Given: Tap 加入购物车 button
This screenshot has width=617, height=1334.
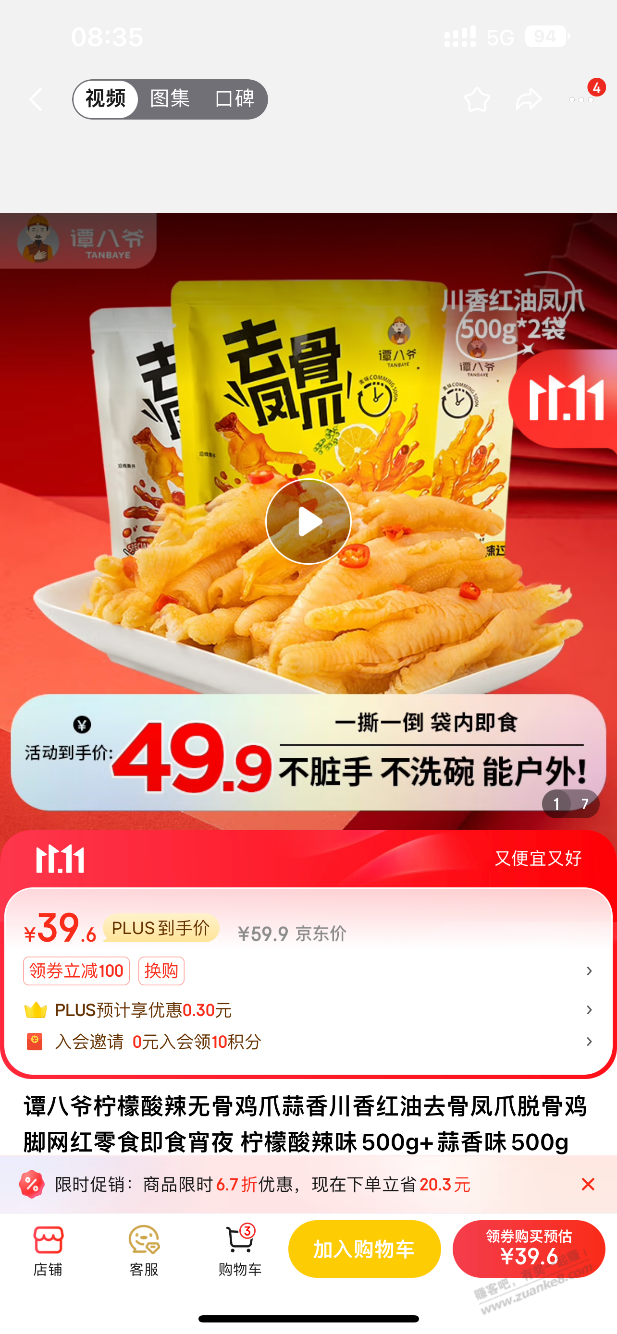Looking at the screenshot, I should [364, 1249].
